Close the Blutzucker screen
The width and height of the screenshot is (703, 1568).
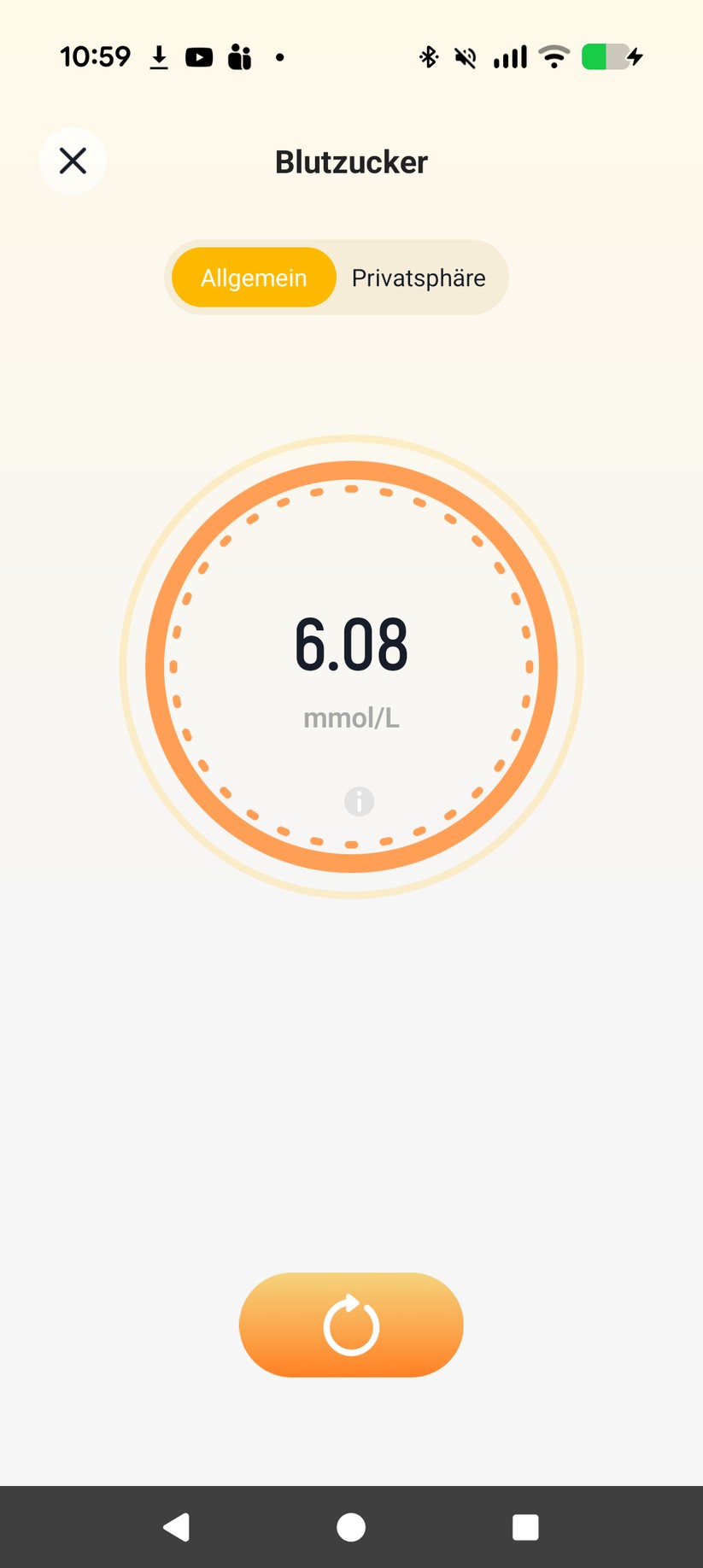(73, 161)
